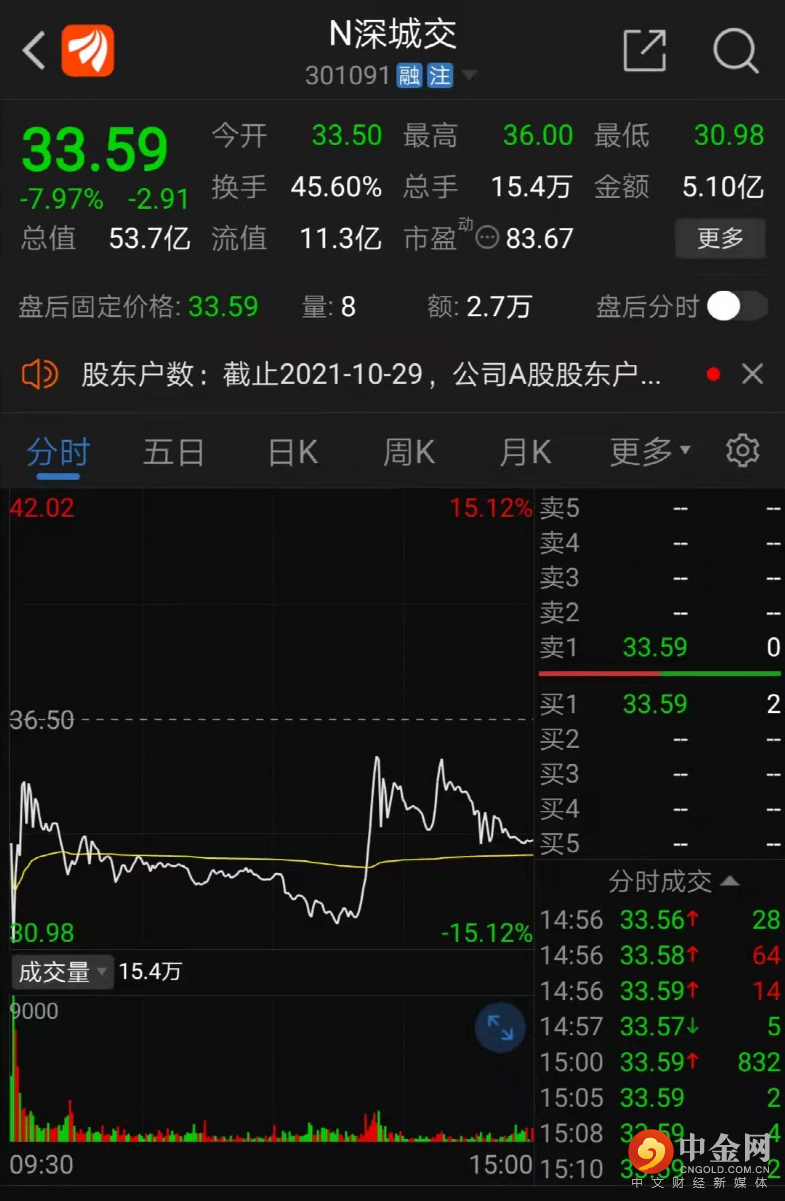Expand the chart to full screen
The height and width of the screenshot is (1201, 785).
point(500,1028)
